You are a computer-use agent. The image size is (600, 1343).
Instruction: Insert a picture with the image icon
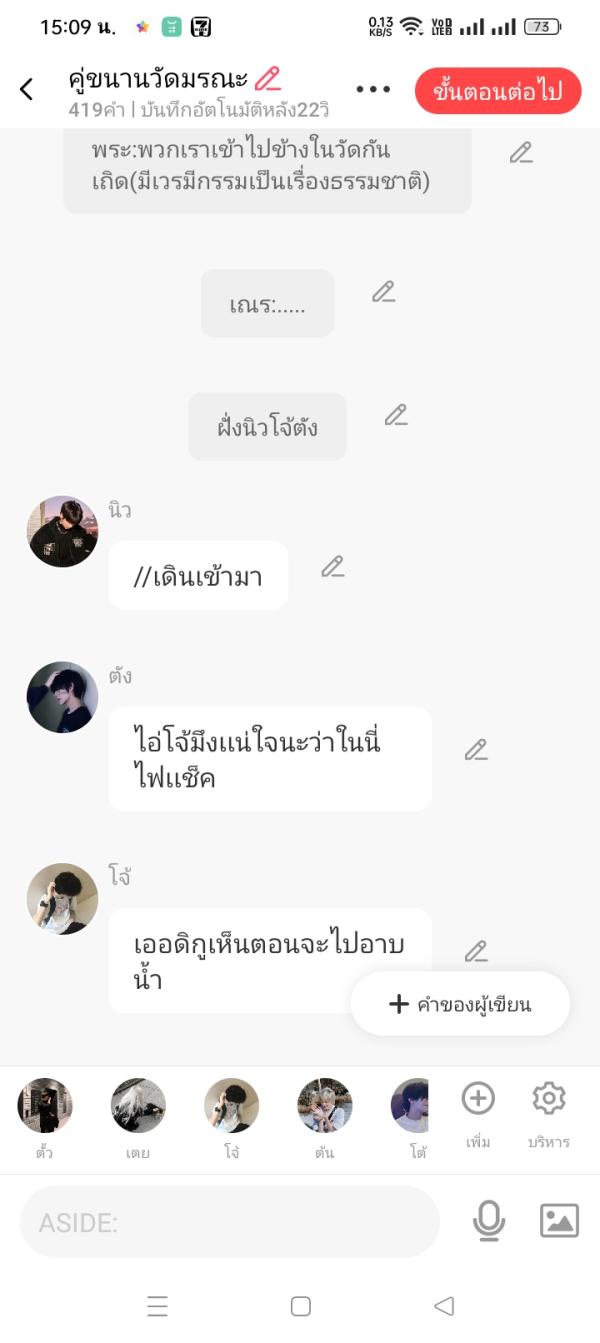coord(559,1221)
